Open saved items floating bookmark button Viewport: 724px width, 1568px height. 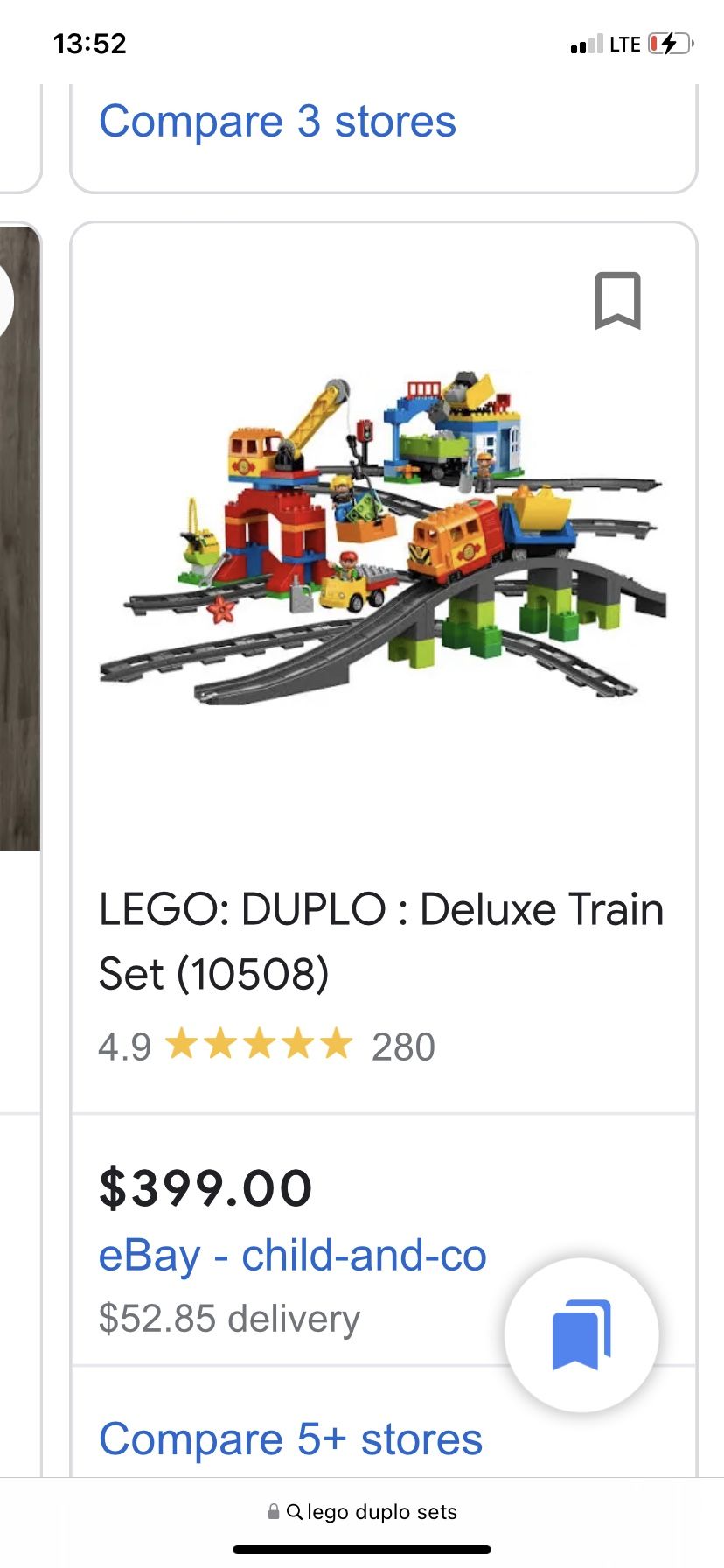coord(581,1334)
